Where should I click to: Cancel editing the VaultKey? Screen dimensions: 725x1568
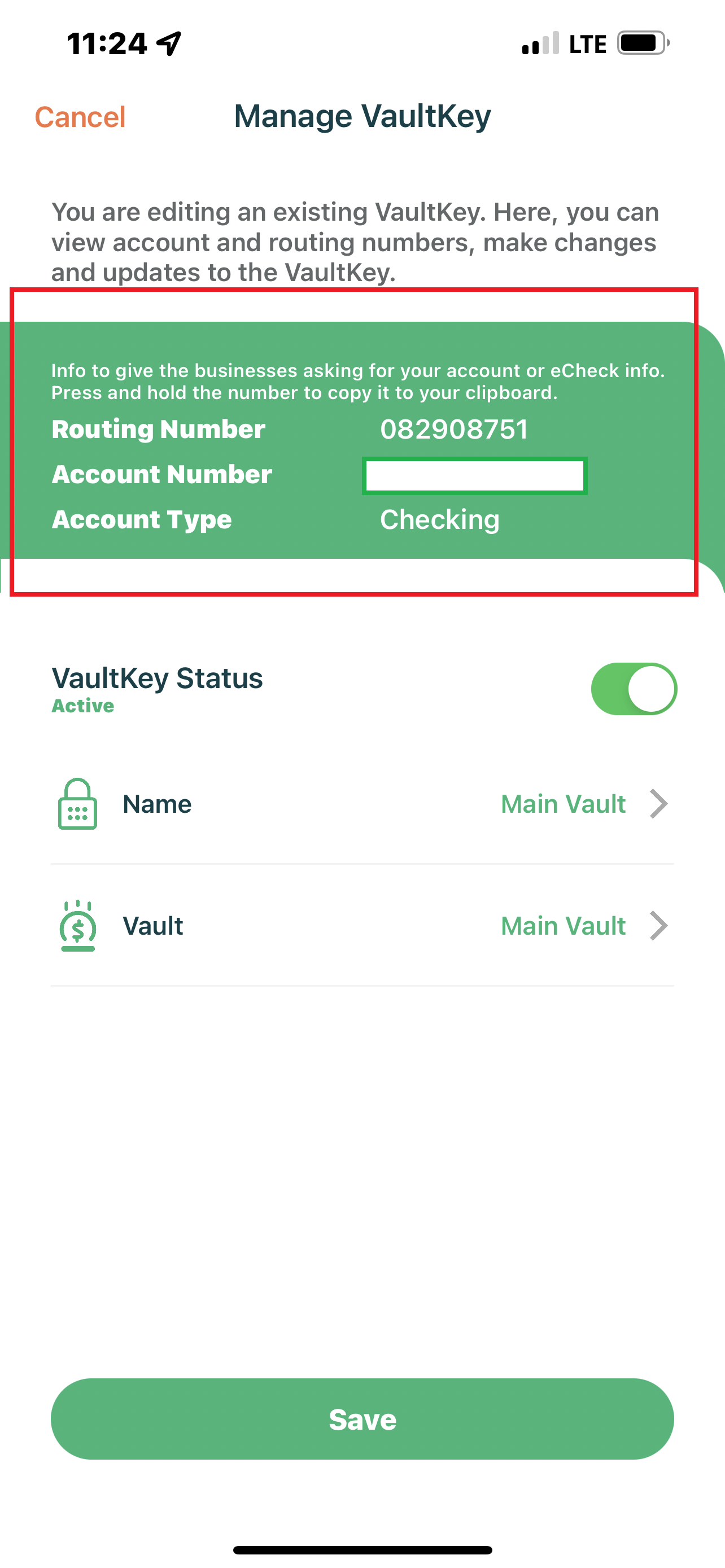pyautogui.click(x=80, y=117)
